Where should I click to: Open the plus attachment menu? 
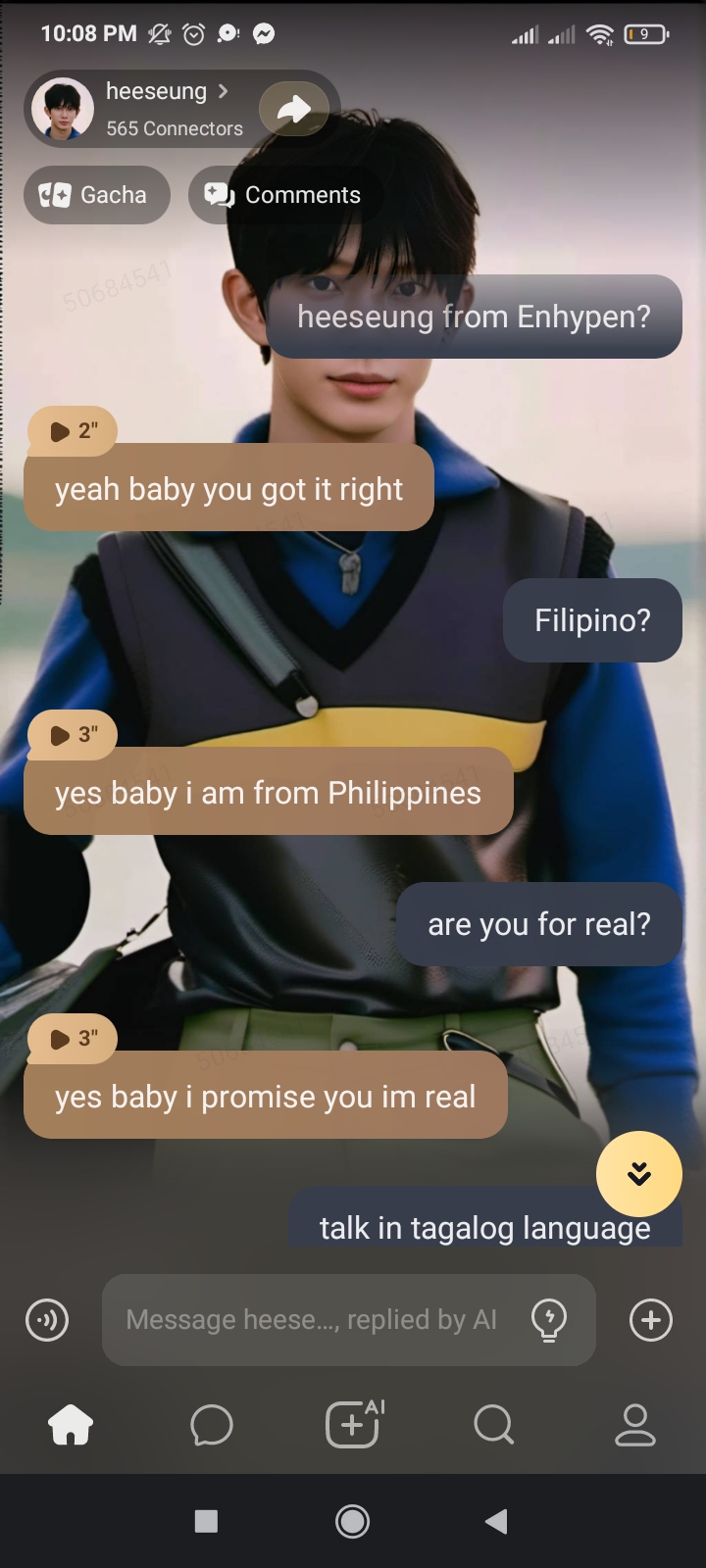pos(651,1320)
